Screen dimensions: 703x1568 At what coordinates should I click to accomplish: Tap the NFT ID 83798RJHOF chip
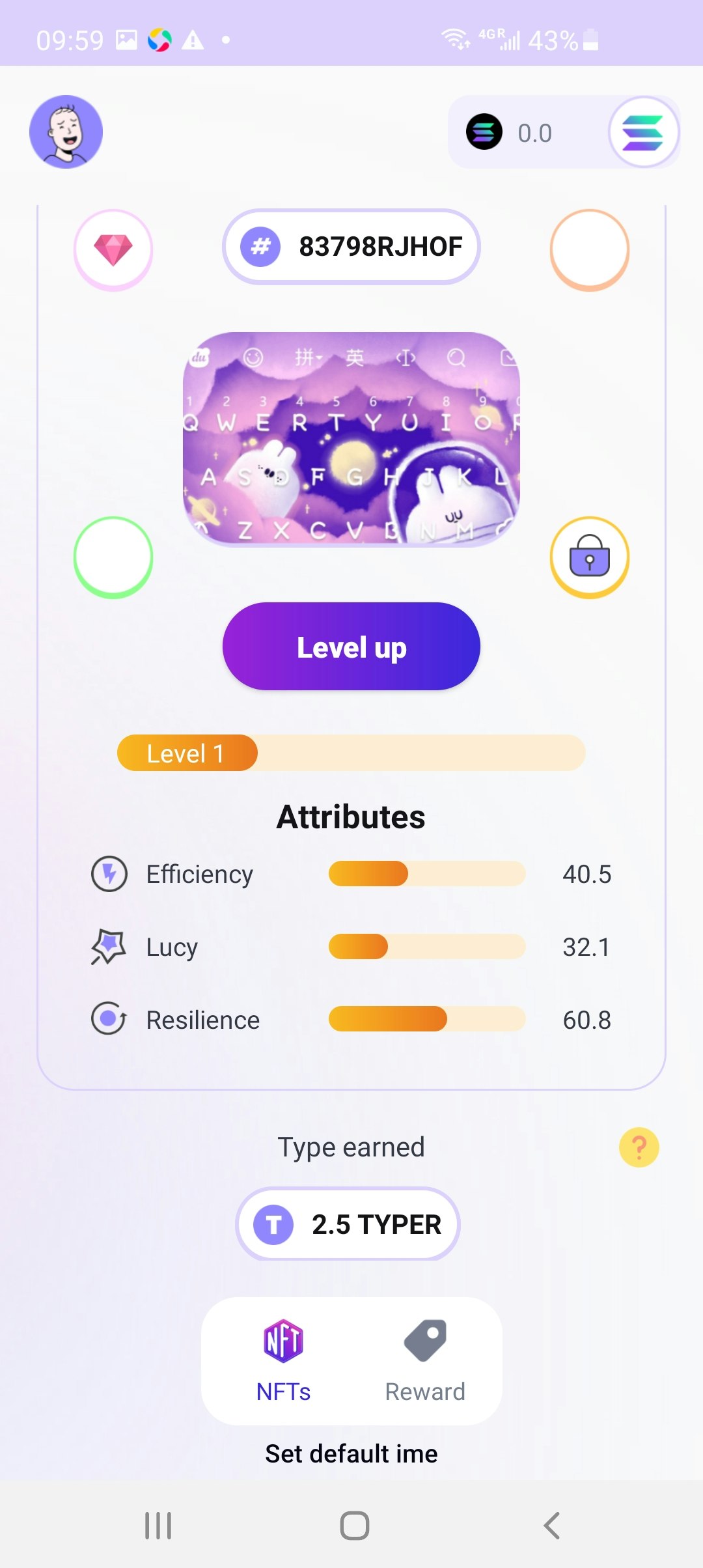click(x=351, y=247)
